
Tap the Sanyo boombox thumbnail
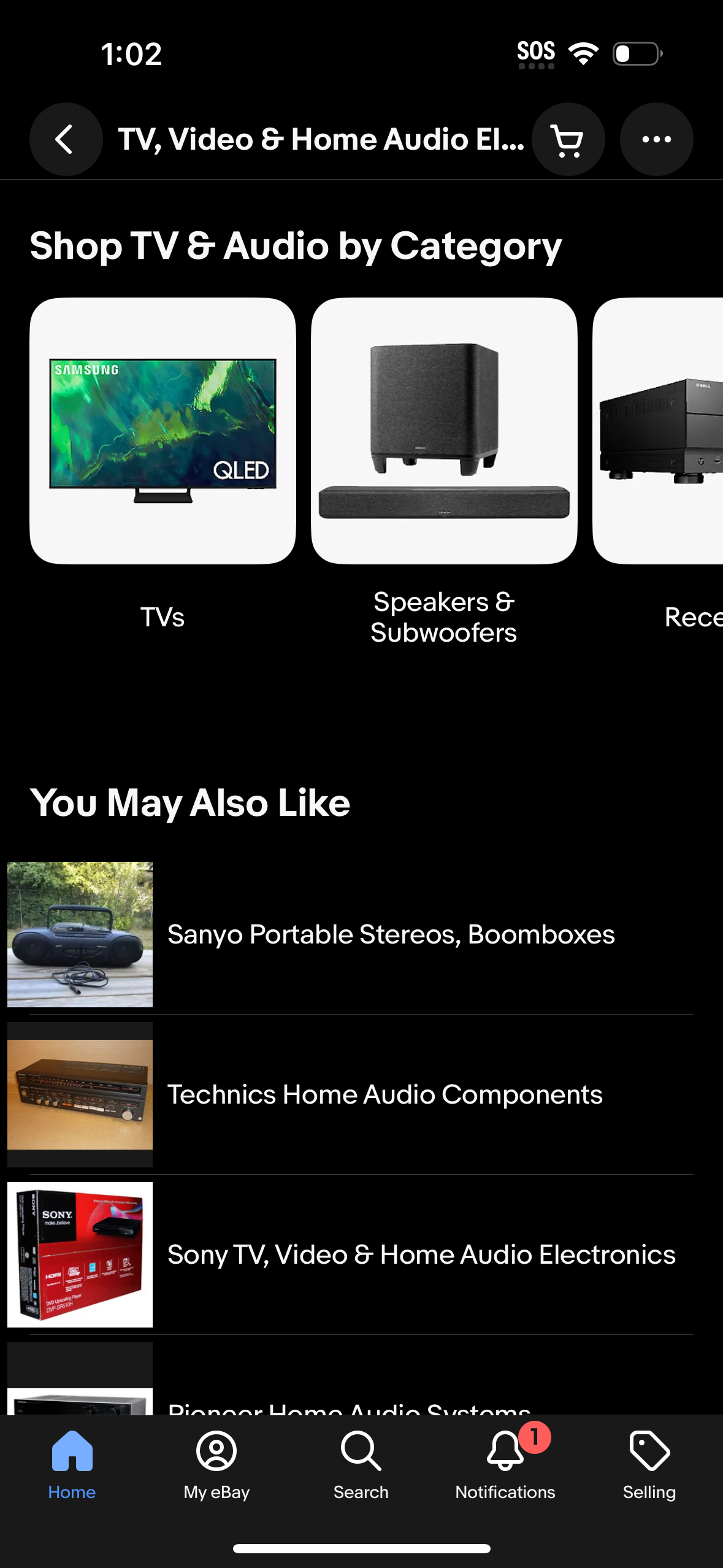point(80,934)
